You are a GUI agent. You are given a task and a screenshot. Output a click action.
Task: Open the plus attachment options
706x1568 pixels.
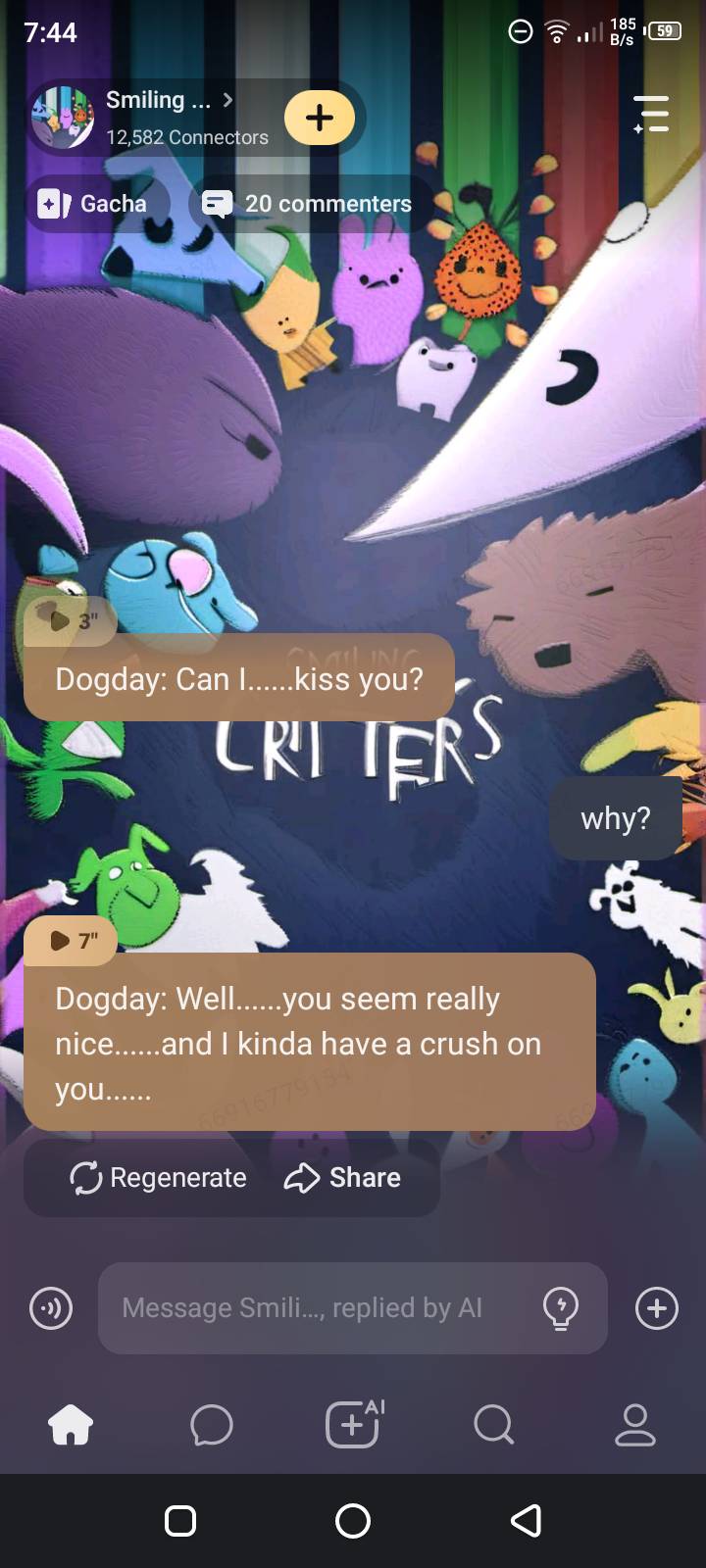[656, 1308]
